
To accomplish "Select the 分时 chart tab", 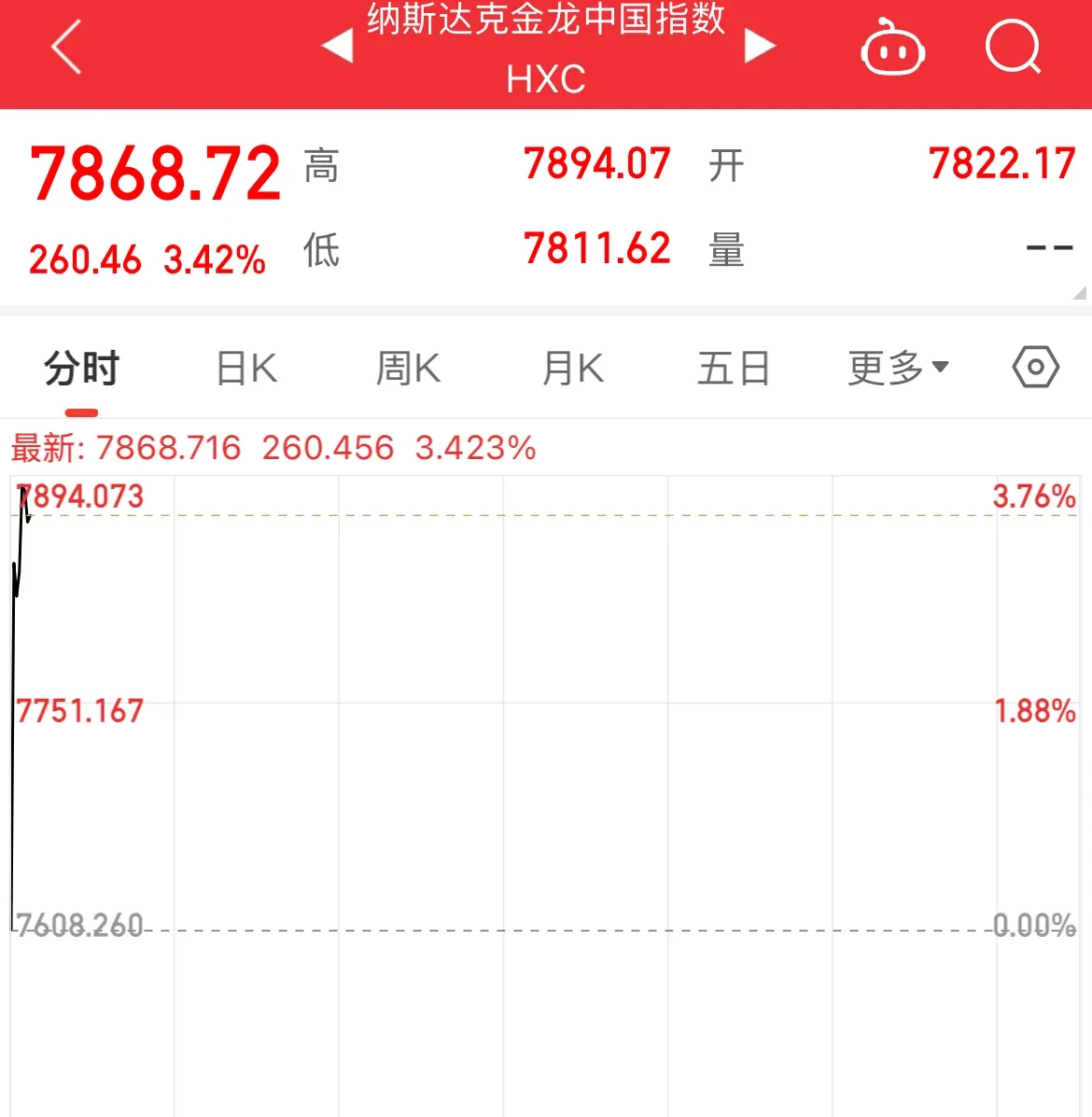I will (81, 369).
